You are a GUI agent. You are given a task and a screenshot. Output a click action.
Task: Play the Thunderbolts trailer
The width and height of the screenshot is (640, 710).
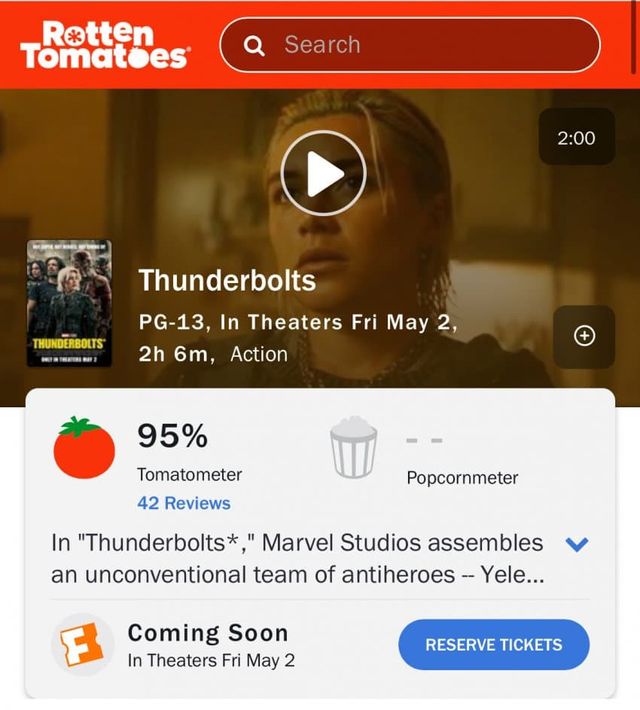coord(323,174)
